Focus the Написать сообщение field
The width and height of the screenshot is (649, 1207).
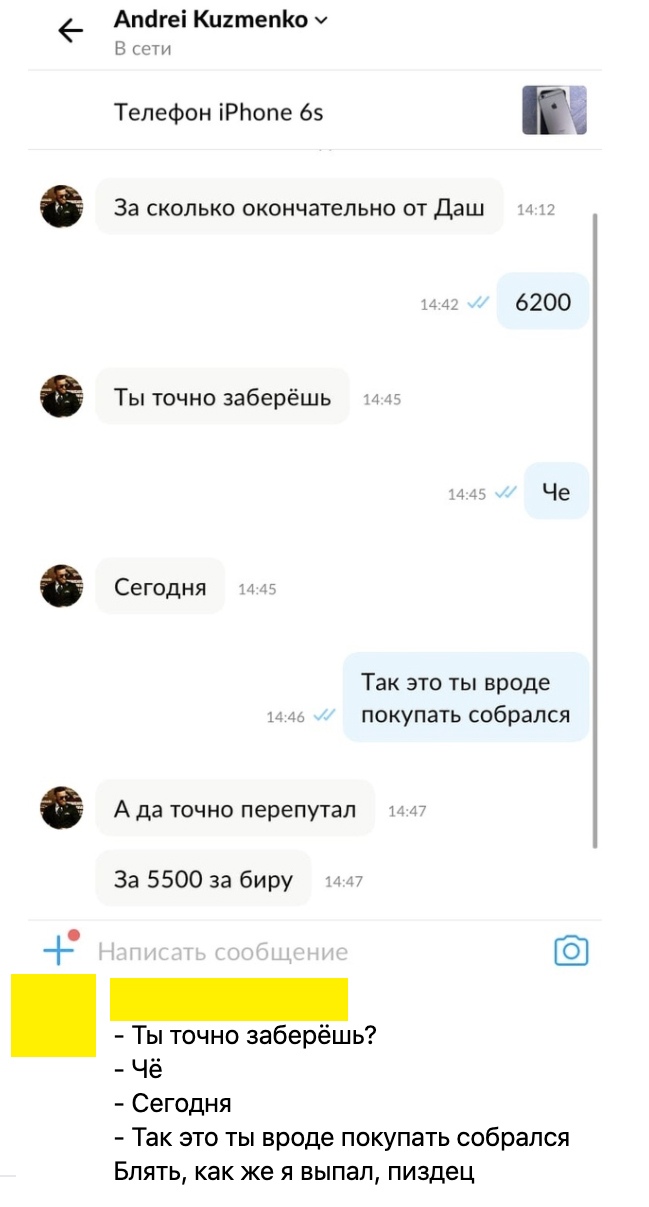tap(300, 952)
